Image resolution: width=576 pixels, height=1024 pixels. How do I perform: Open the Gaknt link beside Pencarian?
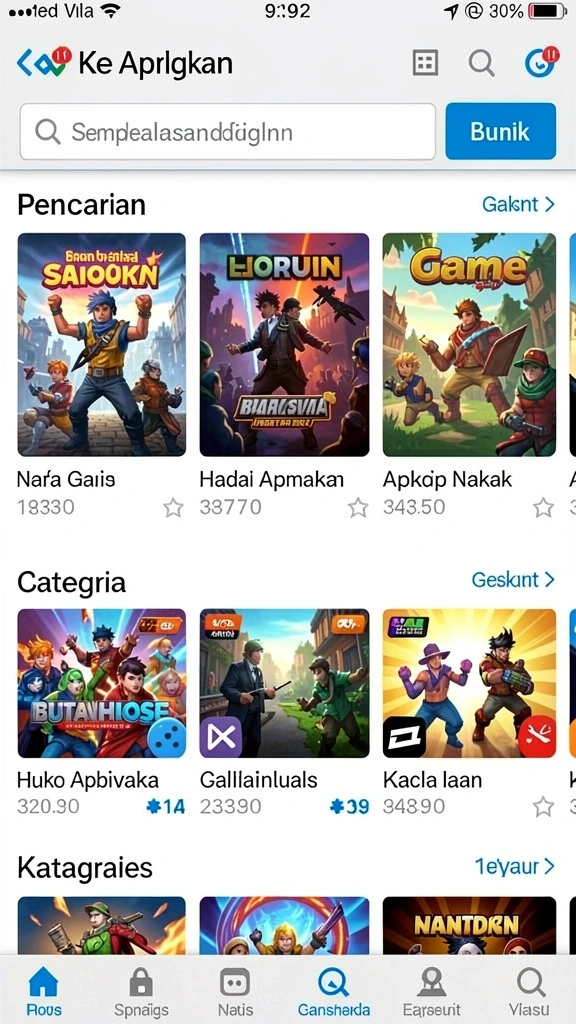point(518,204)
